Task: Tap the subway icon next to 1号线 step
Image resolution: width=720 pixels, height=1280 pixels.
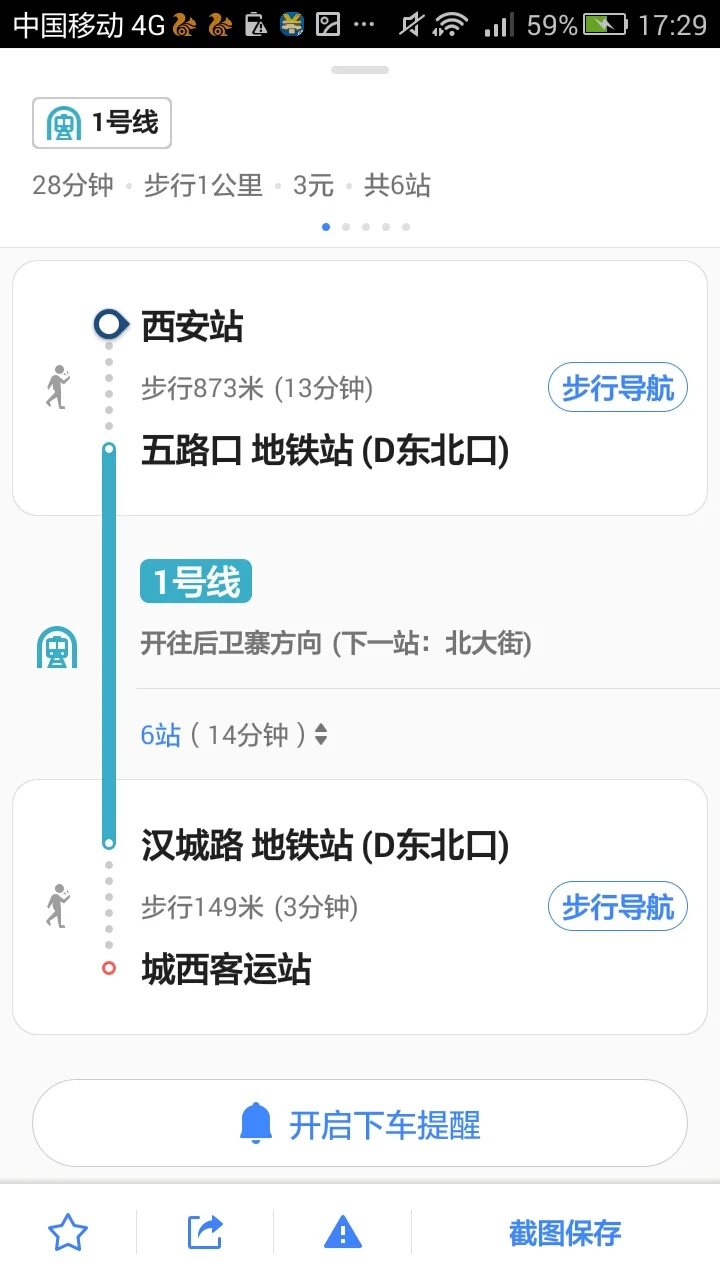Action: point(56,646)
